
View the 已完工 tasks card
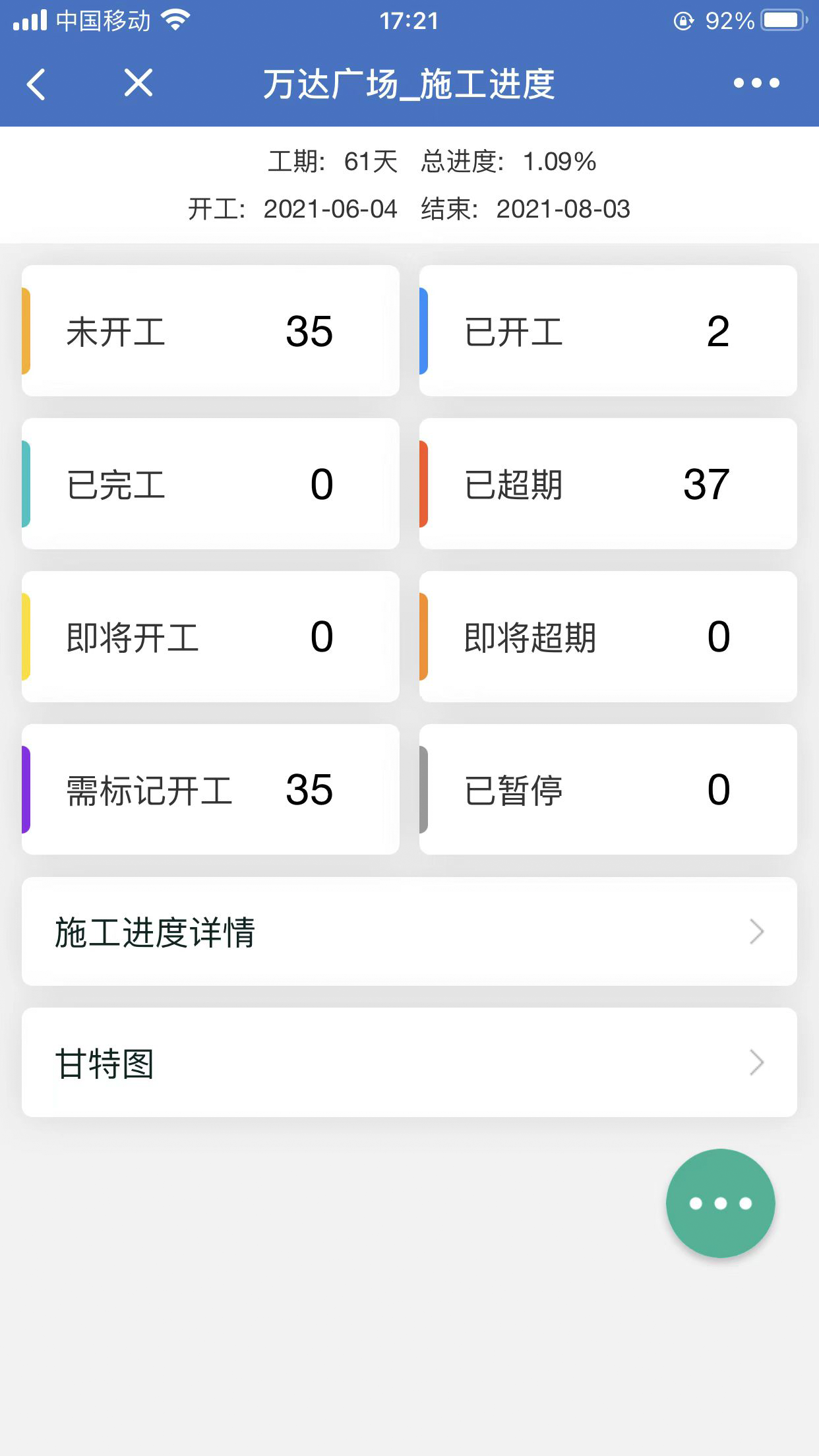pyautogui.click(x=210, y=484)
